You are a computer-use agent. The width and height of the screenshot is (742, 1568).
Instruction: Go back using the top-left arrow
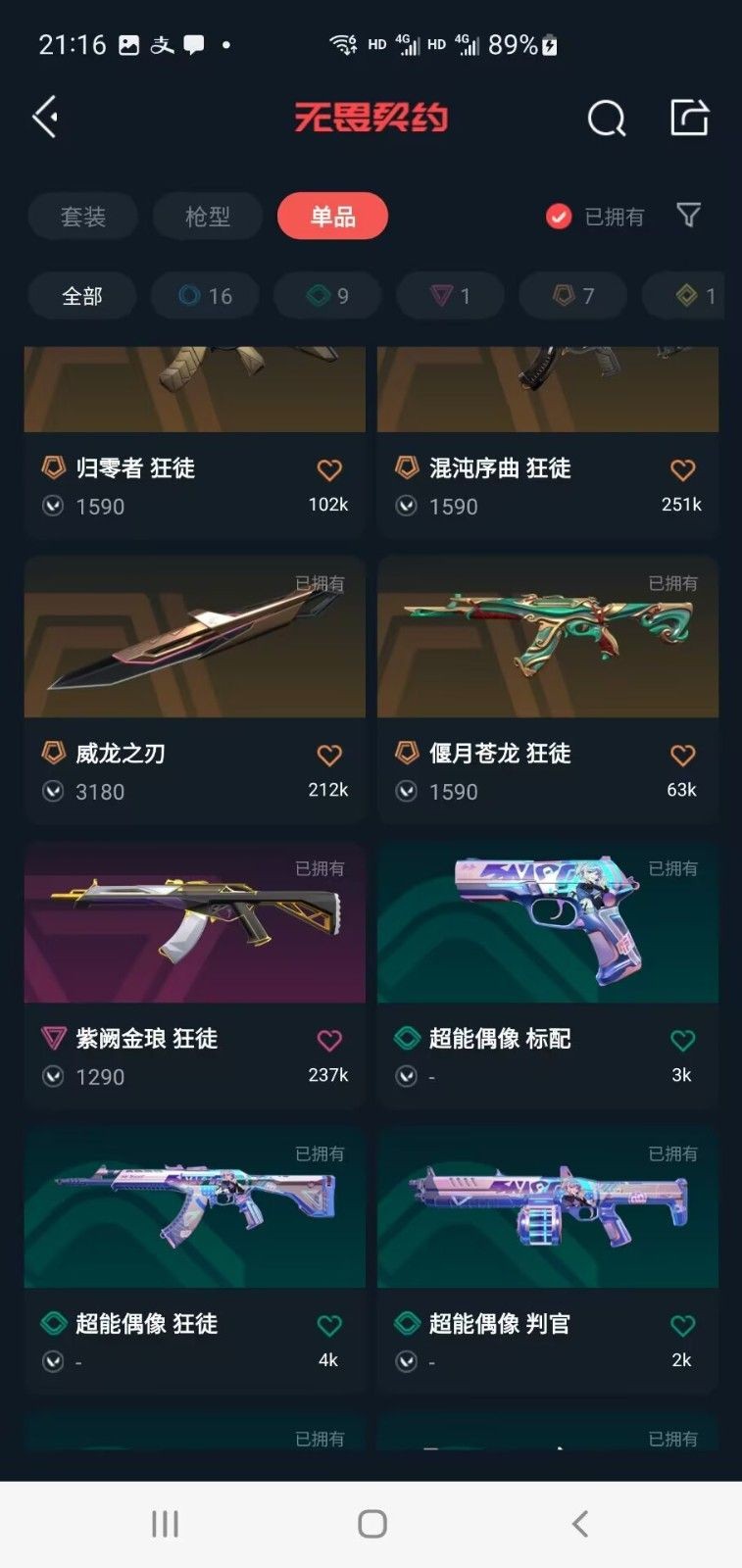45,118
